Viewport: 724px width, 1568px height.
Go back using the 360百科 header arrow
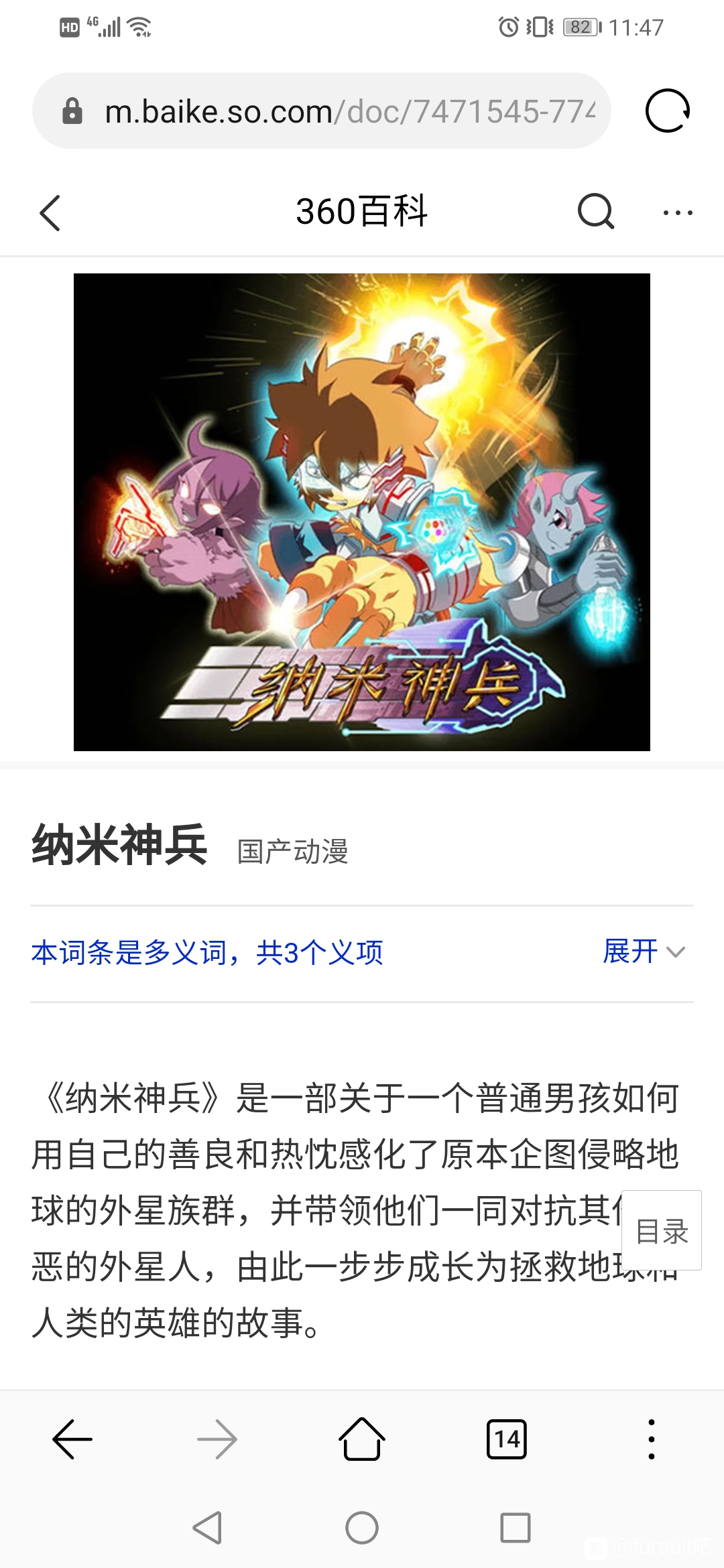[51, 213]
